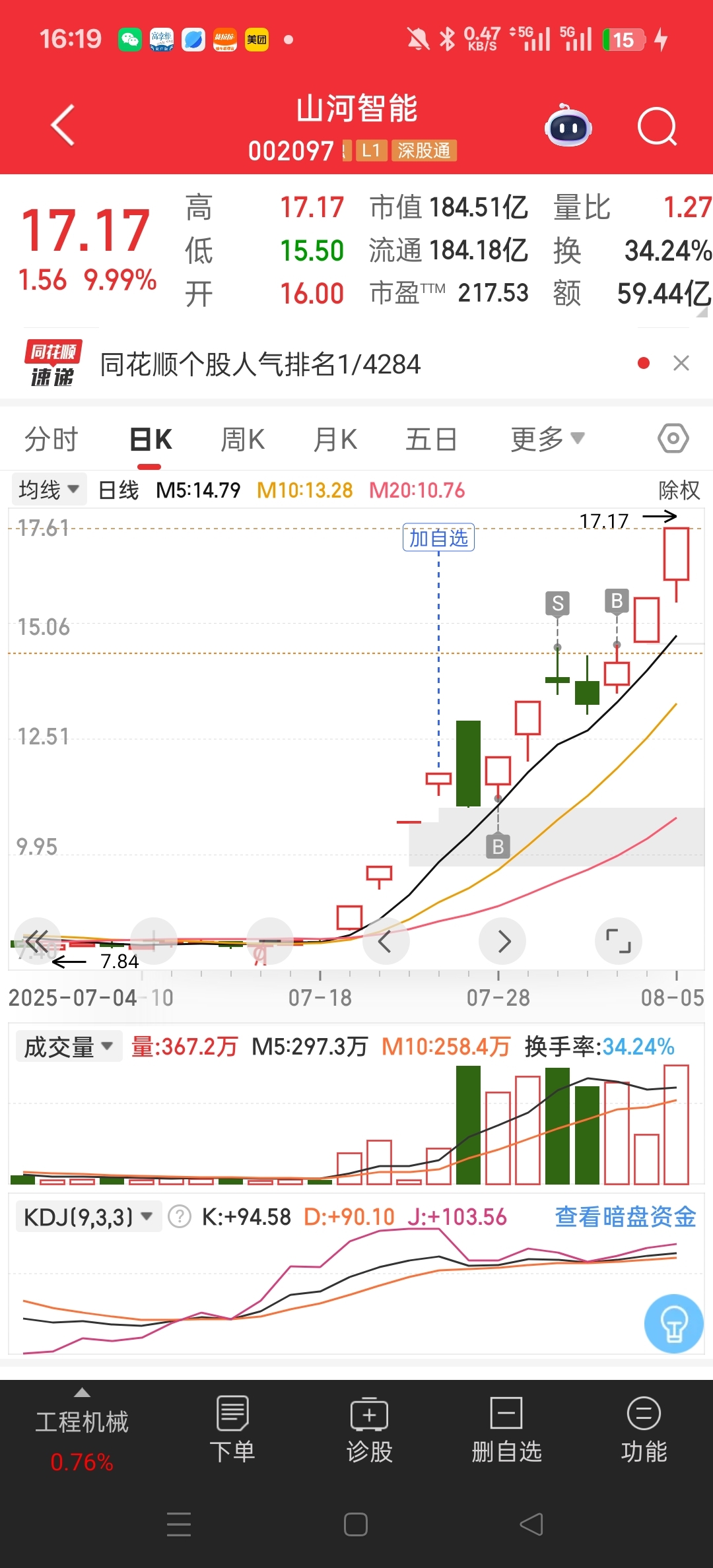Open 诊股 stock diagnosis
The height and width of the screenshot is (1568, 713).
point(369,1429)
